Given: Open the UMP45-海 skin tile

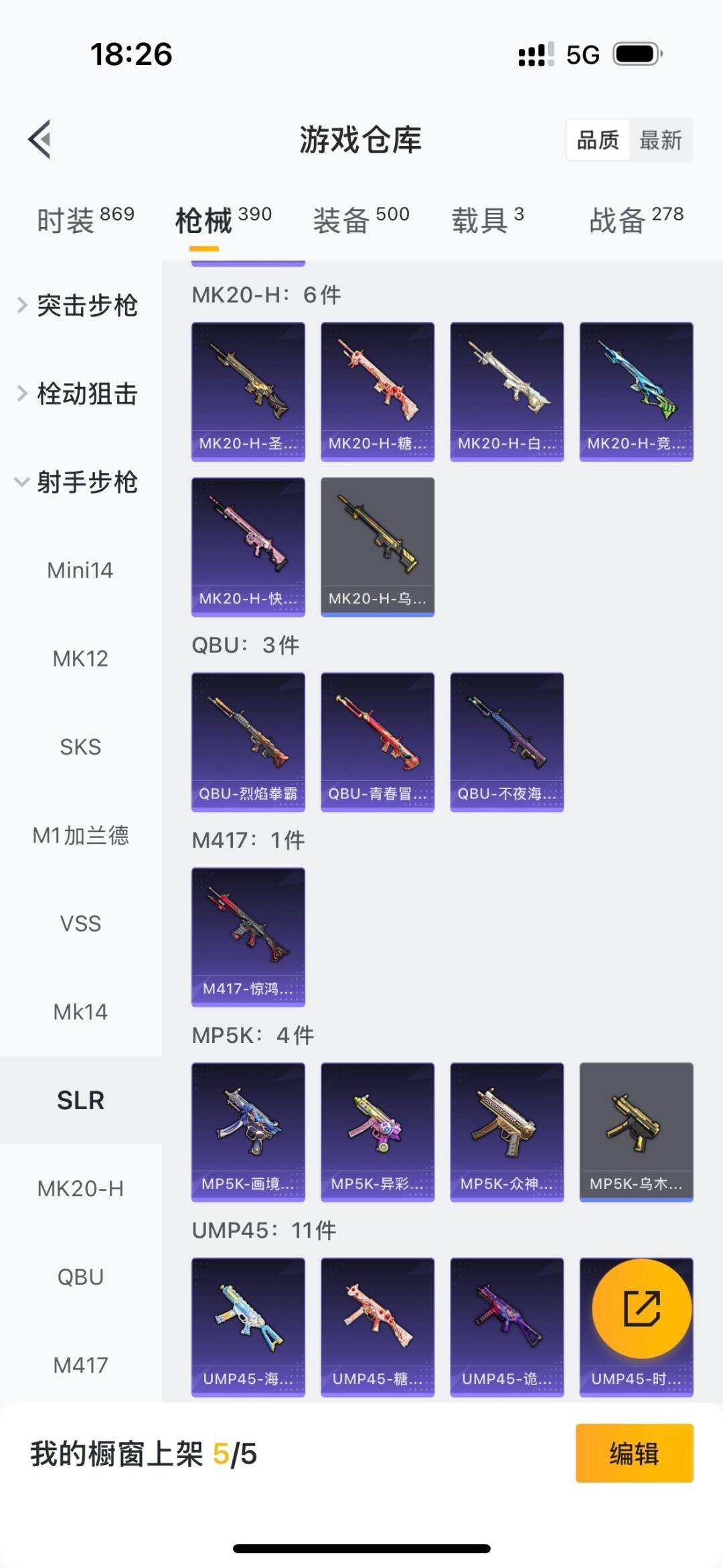Looking at the screenshot, I should point(248,1326).
